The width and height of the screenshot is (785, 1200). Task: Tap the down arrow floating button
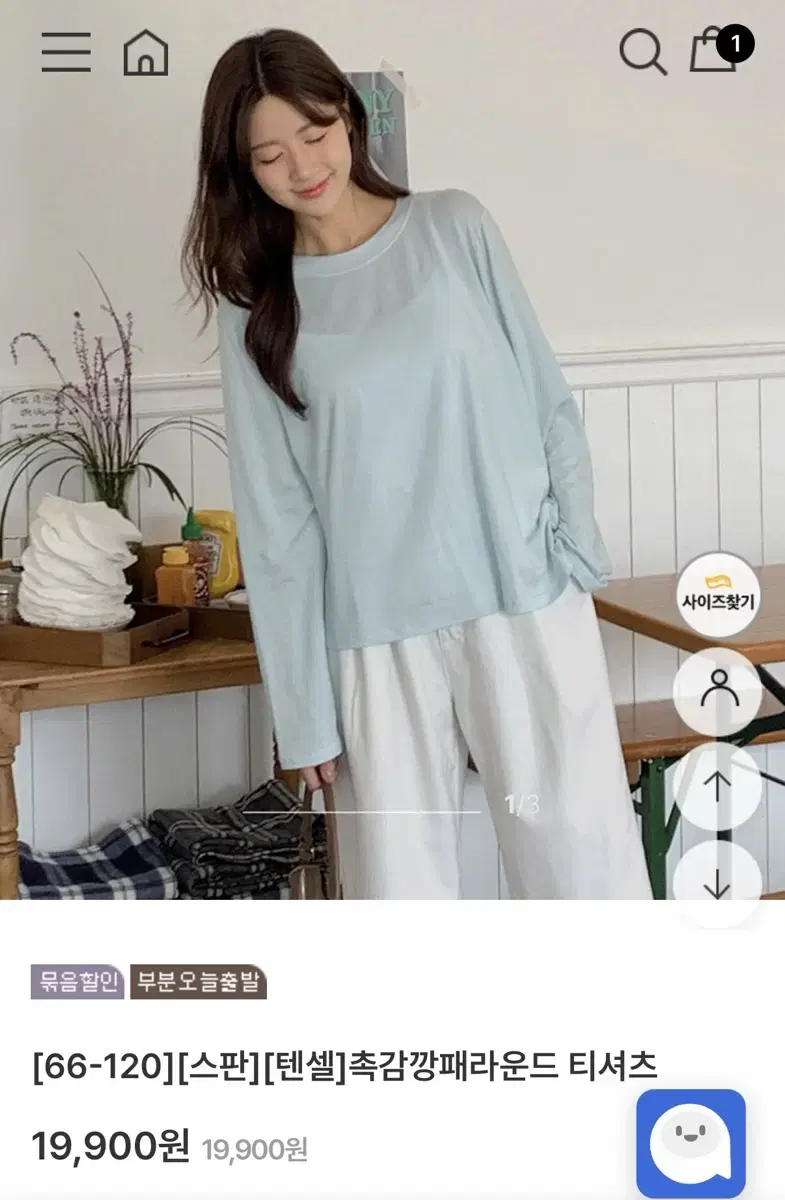point(716,882)
